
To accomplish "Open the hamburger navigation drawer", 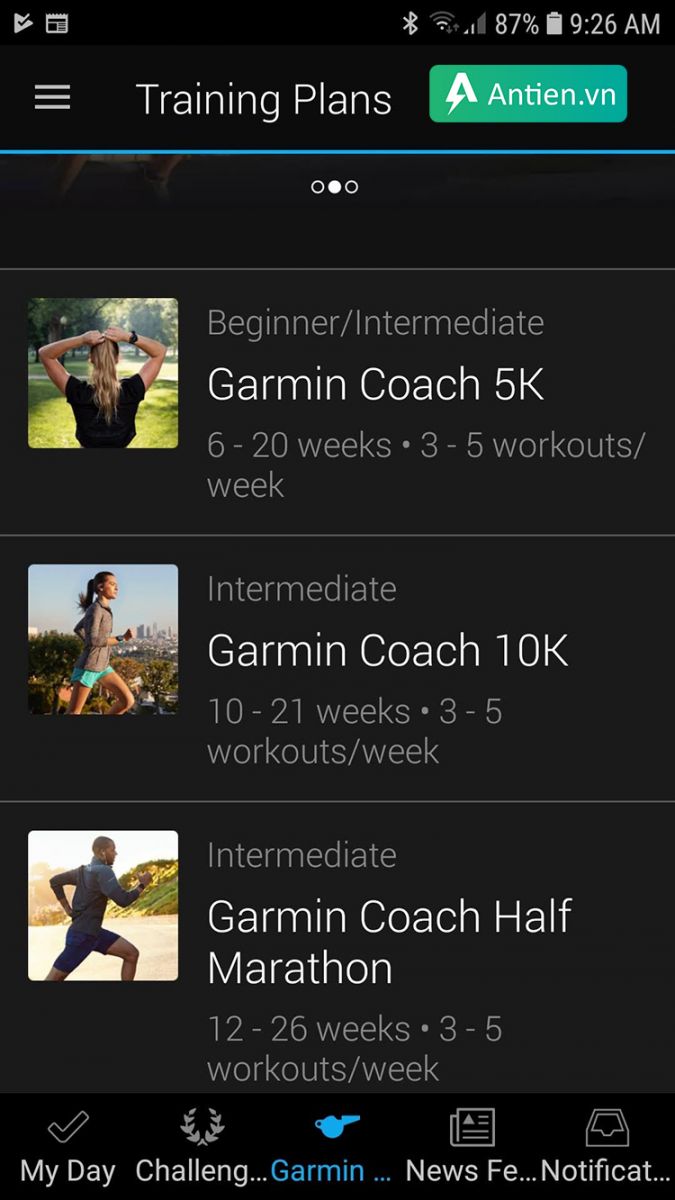I will pyautogui.click(x=52, y=97).
